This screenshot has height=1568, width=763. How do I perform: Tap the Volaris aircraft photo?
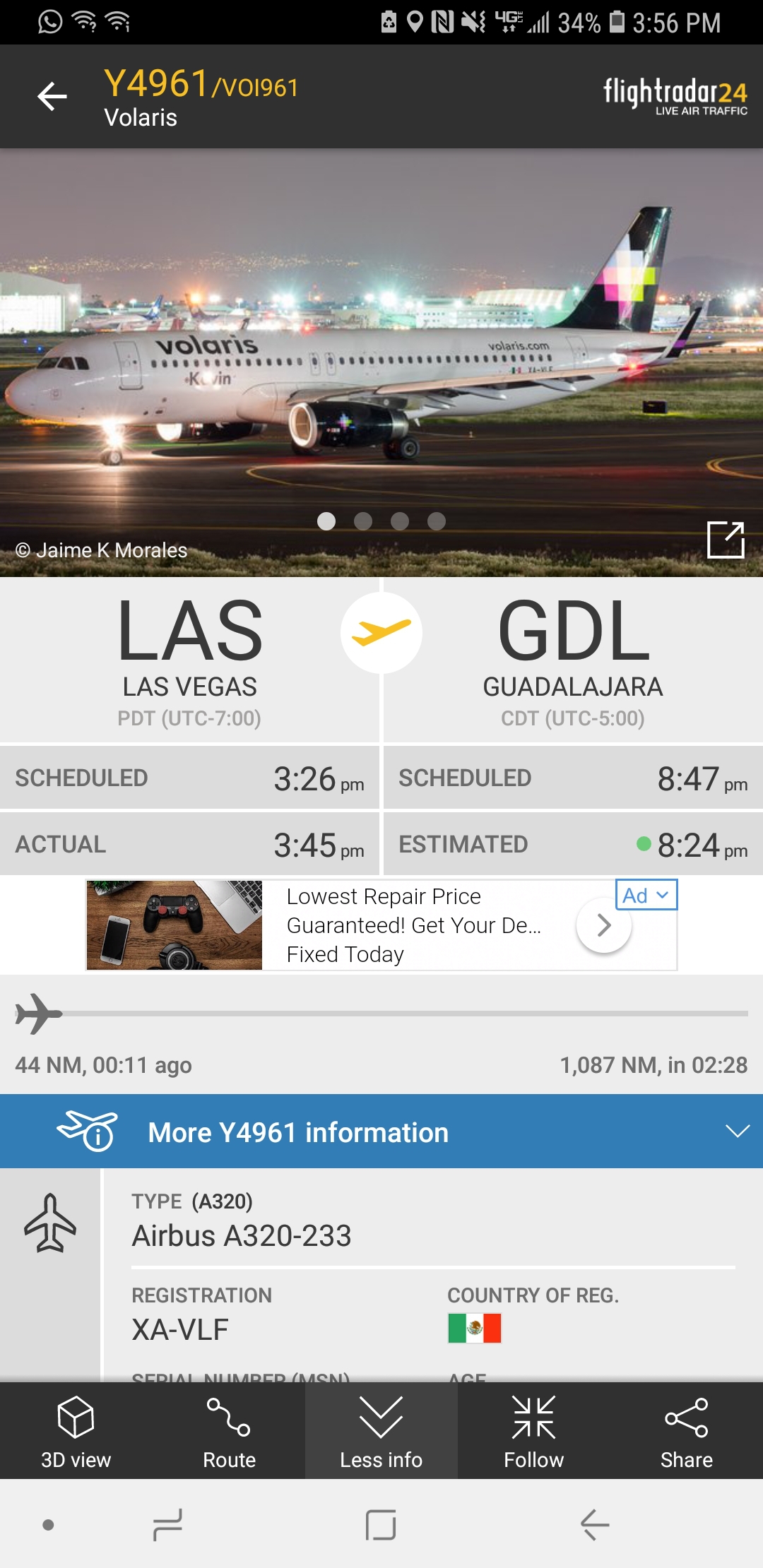pyautogui.click(x=381, y=353)
